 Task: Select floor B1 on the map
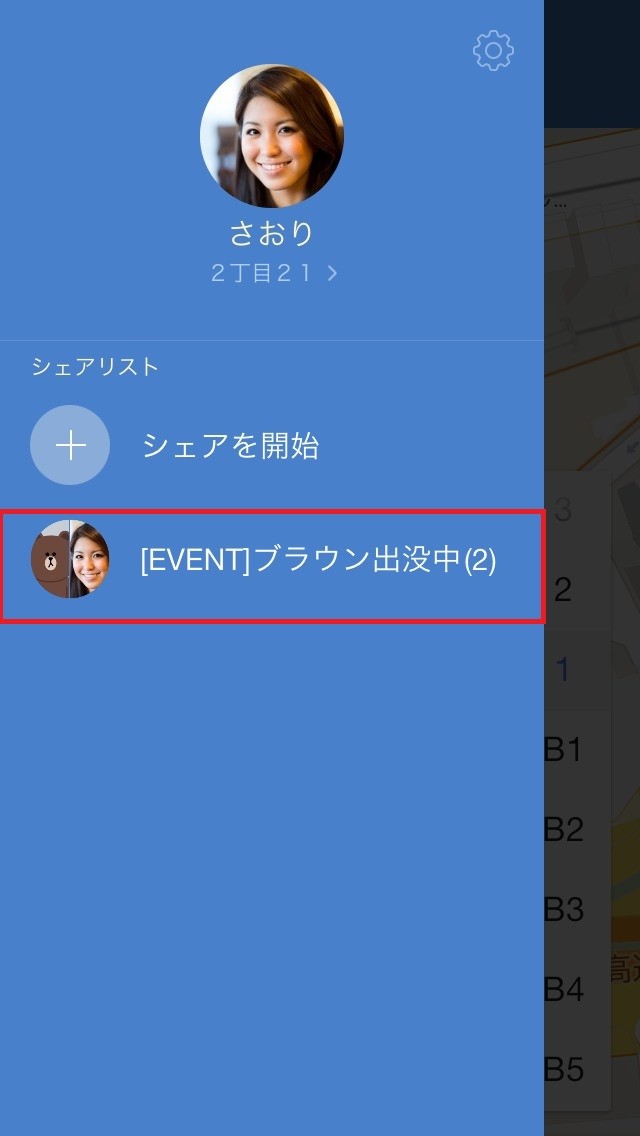[564, 750]
